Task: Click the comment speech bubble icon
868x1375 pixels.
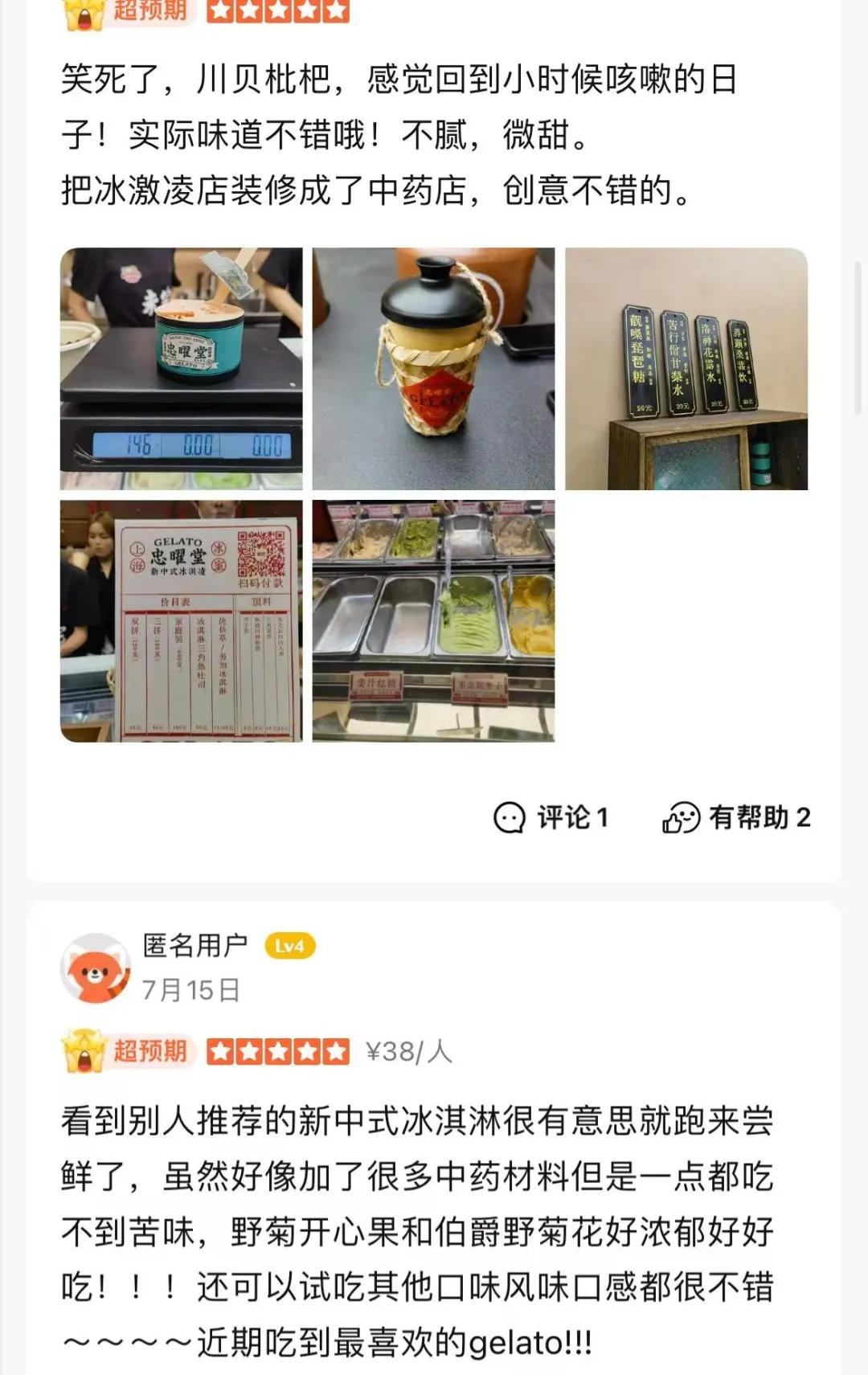Action: [x=510, y=816]
